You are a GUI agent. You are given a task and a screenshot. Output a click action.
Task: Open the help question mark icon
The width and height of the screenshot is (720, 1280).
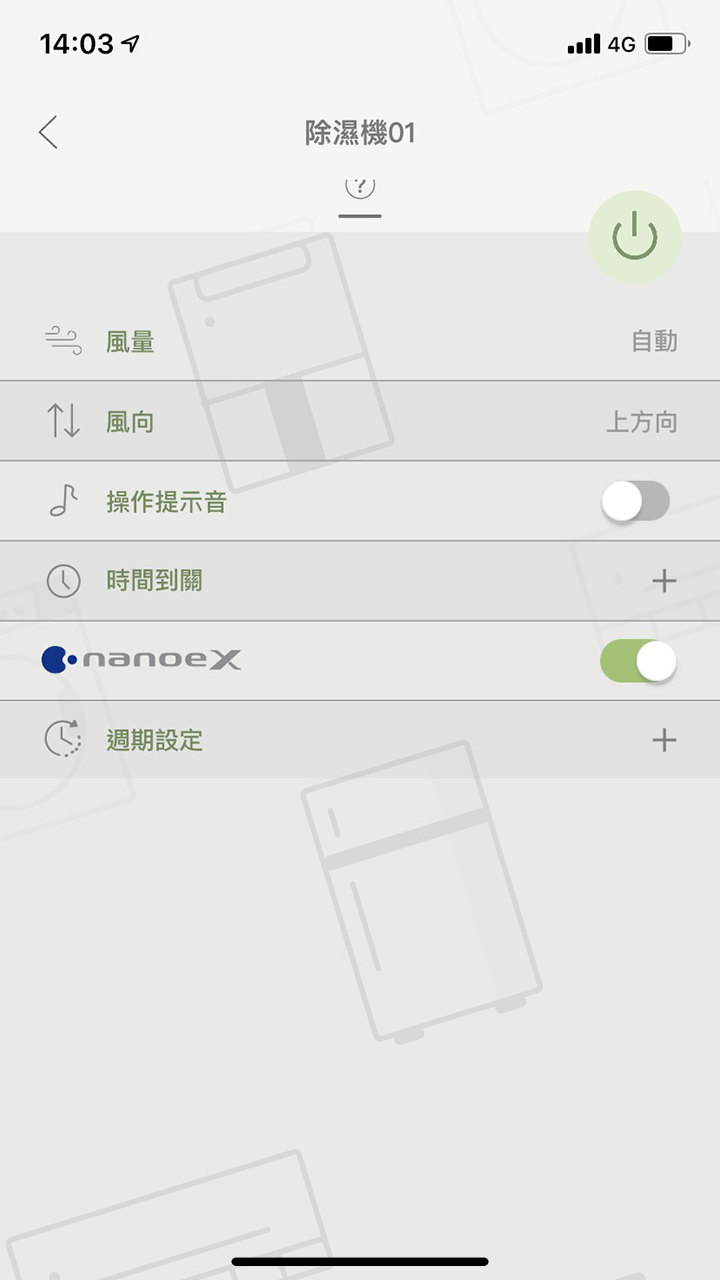click(x=360, y=188)
